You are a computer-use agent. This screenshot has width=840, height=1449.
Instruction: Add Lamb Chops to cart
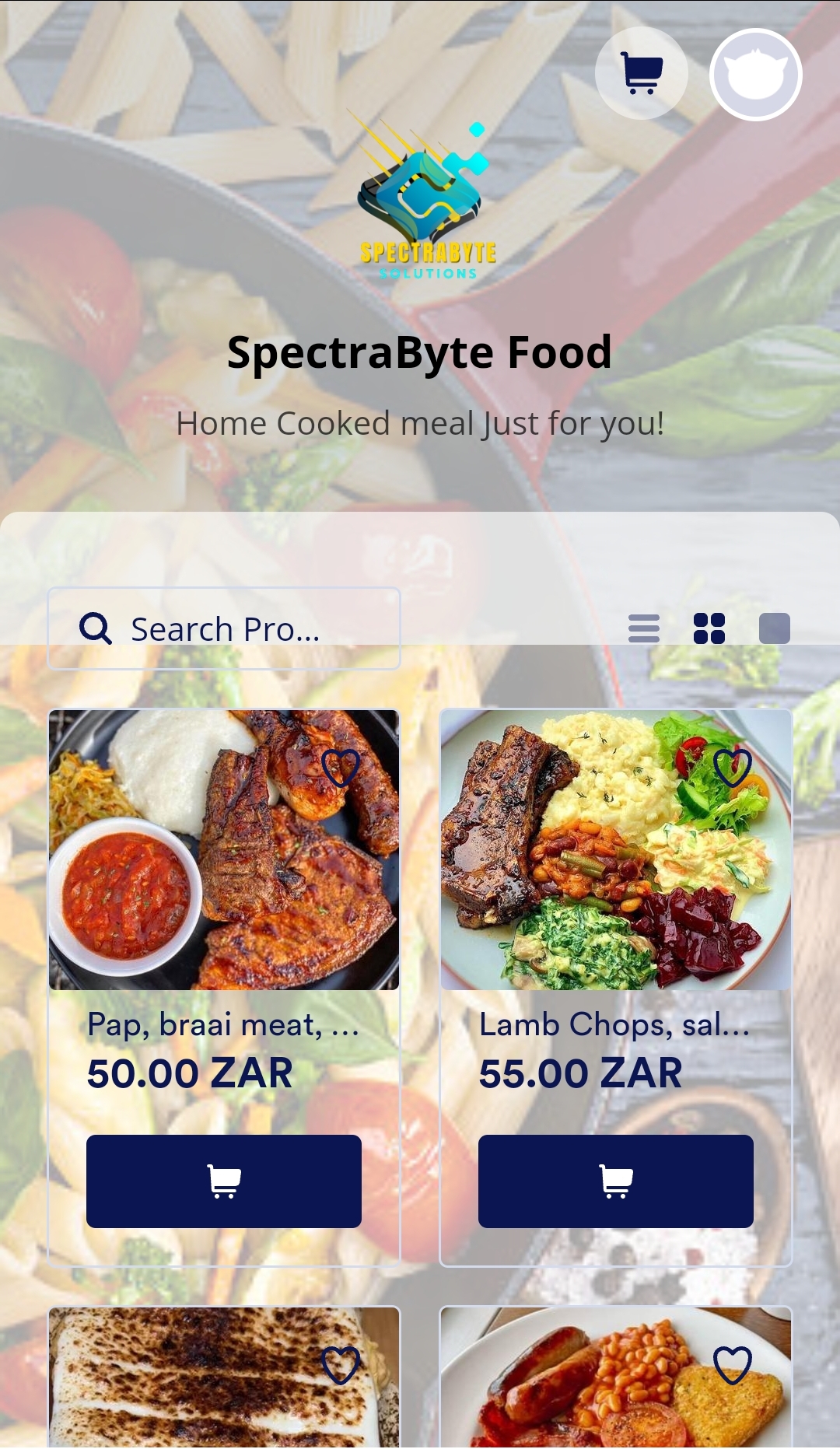[x=615, y=1181]
